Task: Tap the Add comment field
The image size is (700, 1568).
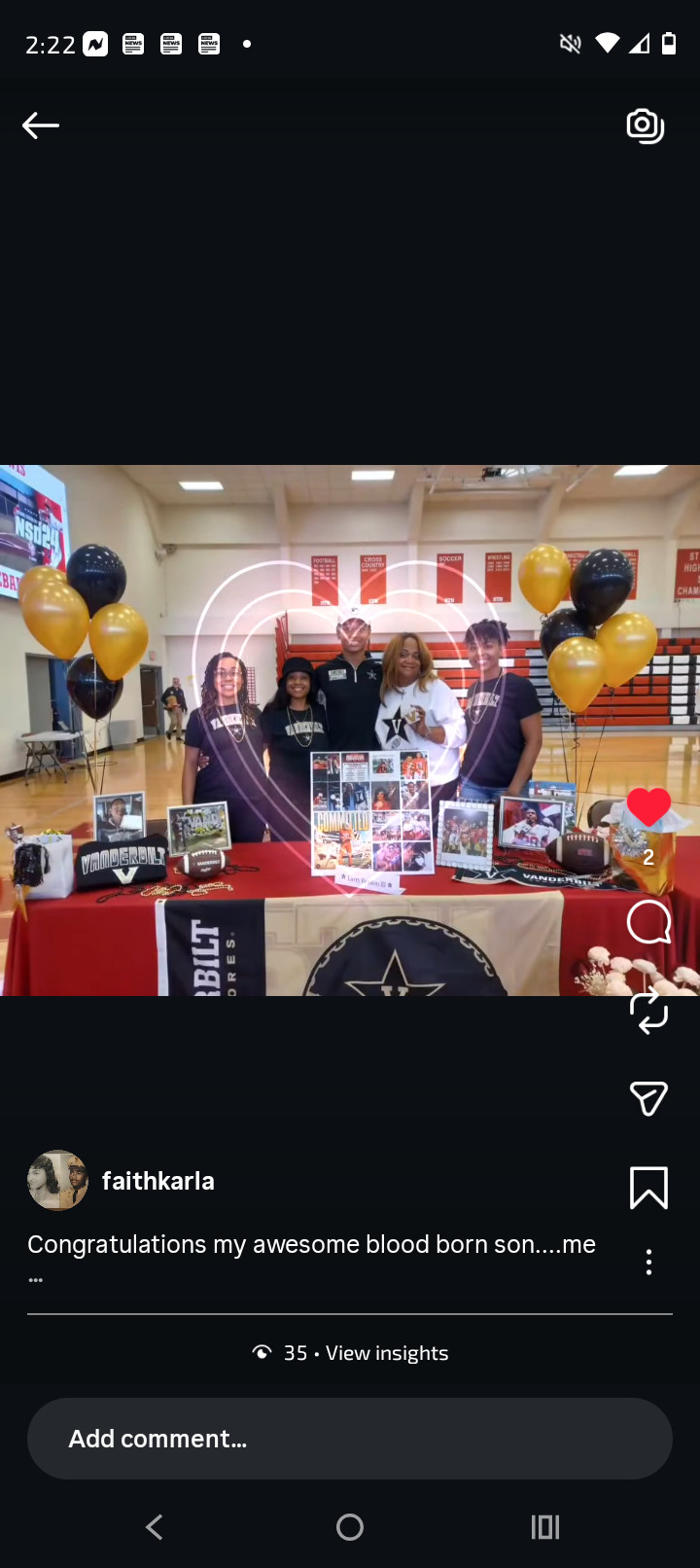Action: tap(350, 1439)
